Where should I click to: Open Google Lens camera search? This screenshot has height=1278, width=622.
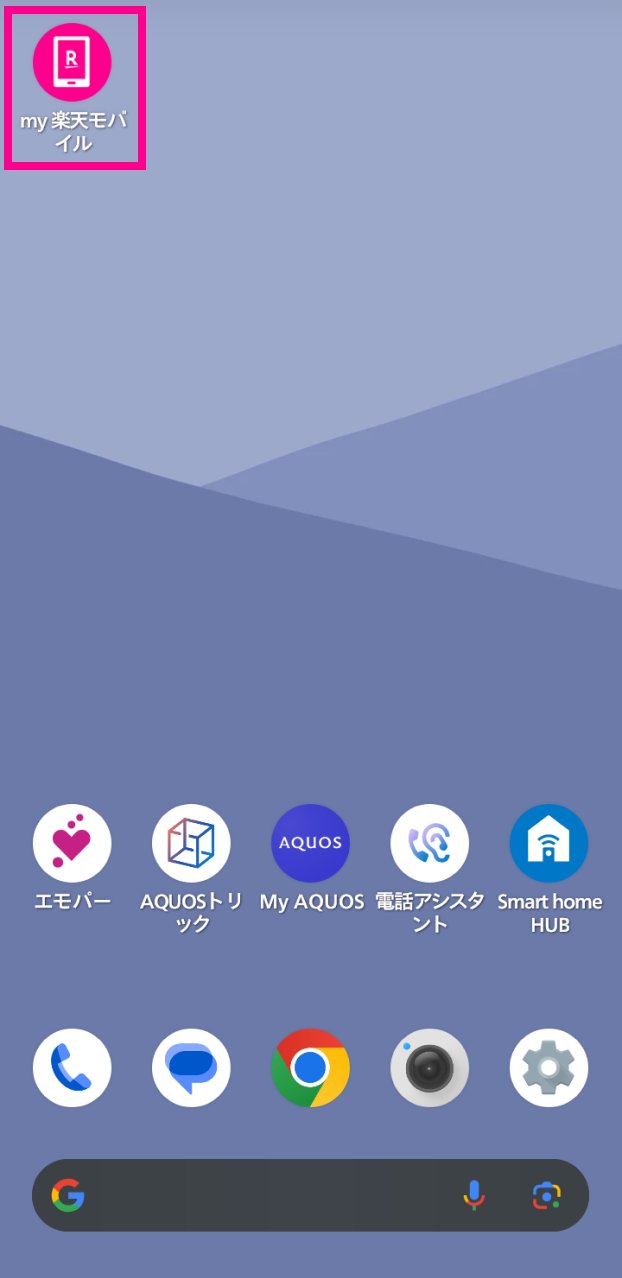546,1195
